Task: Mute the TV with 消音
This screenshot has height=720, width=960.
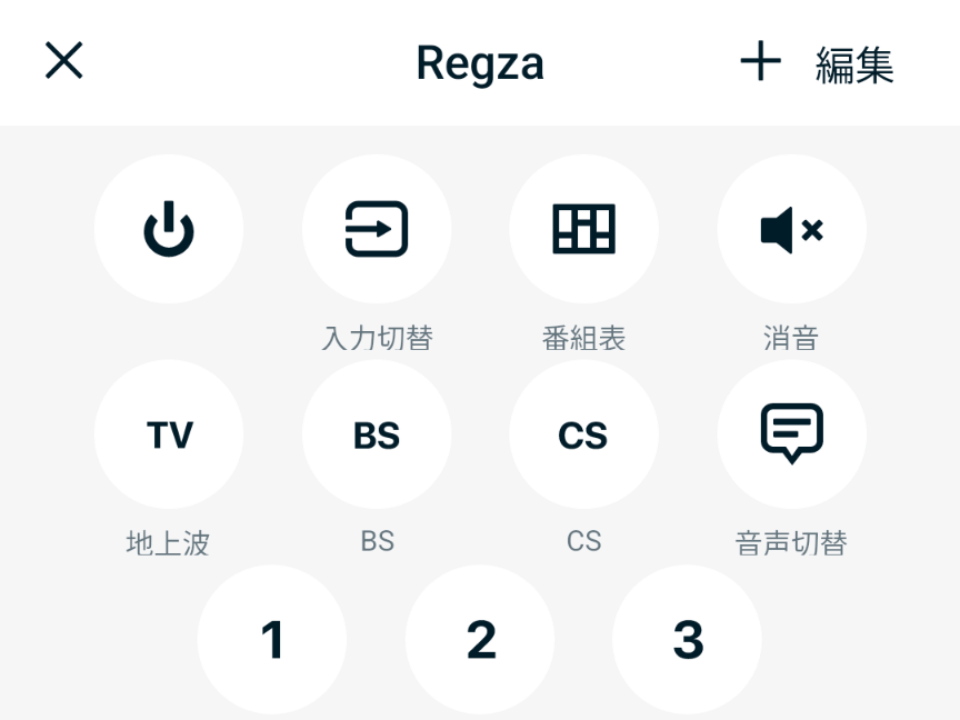Action: [x=791, y=229]
